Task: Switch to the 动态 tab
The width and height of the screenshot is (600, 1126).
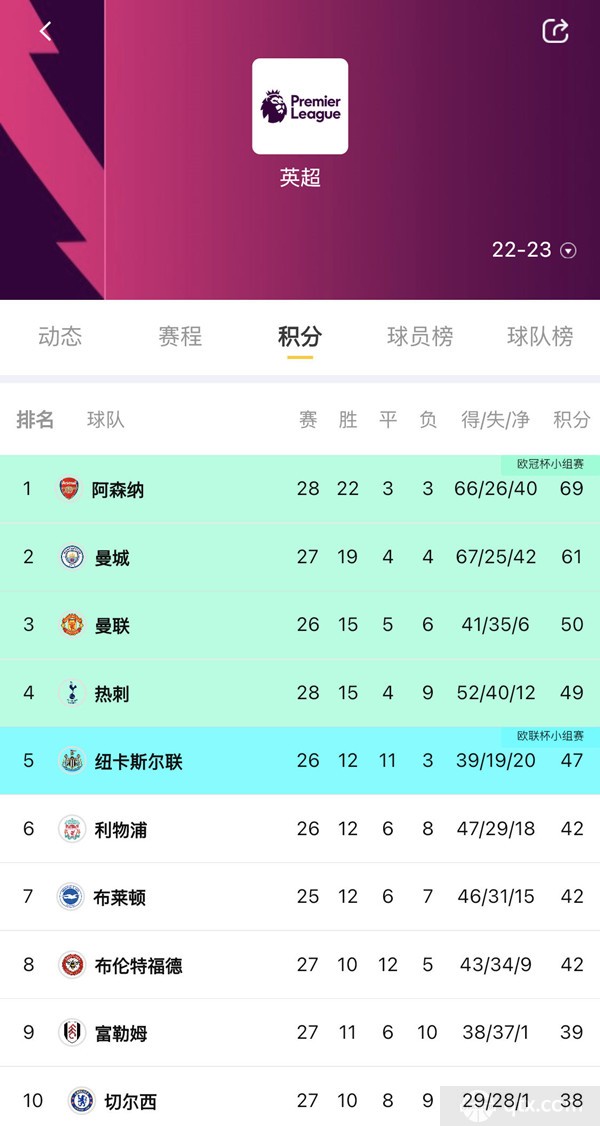Action: pos(60,336)
